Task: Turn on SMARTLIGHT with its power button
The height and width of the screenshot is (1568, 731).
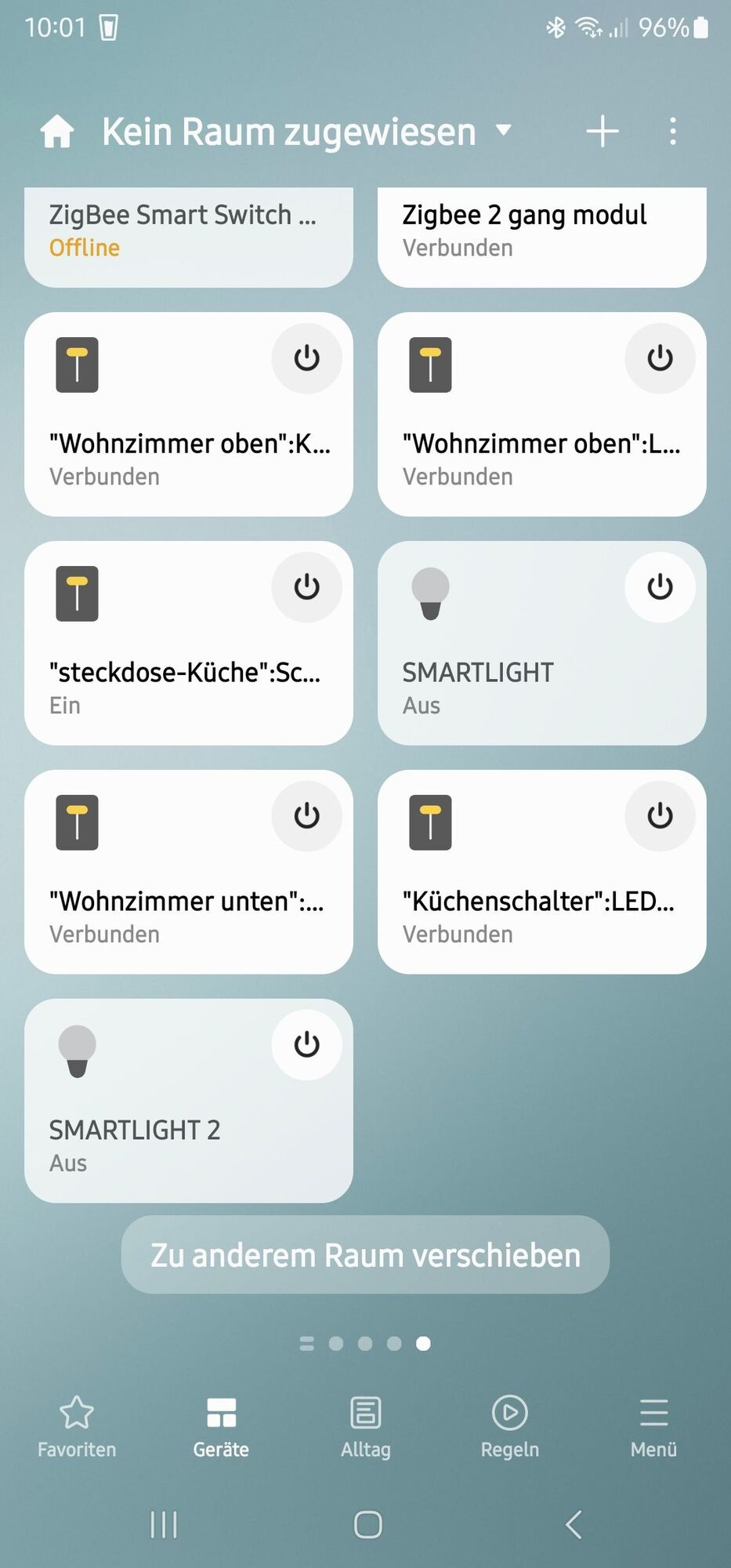Action: click(660, 587)
